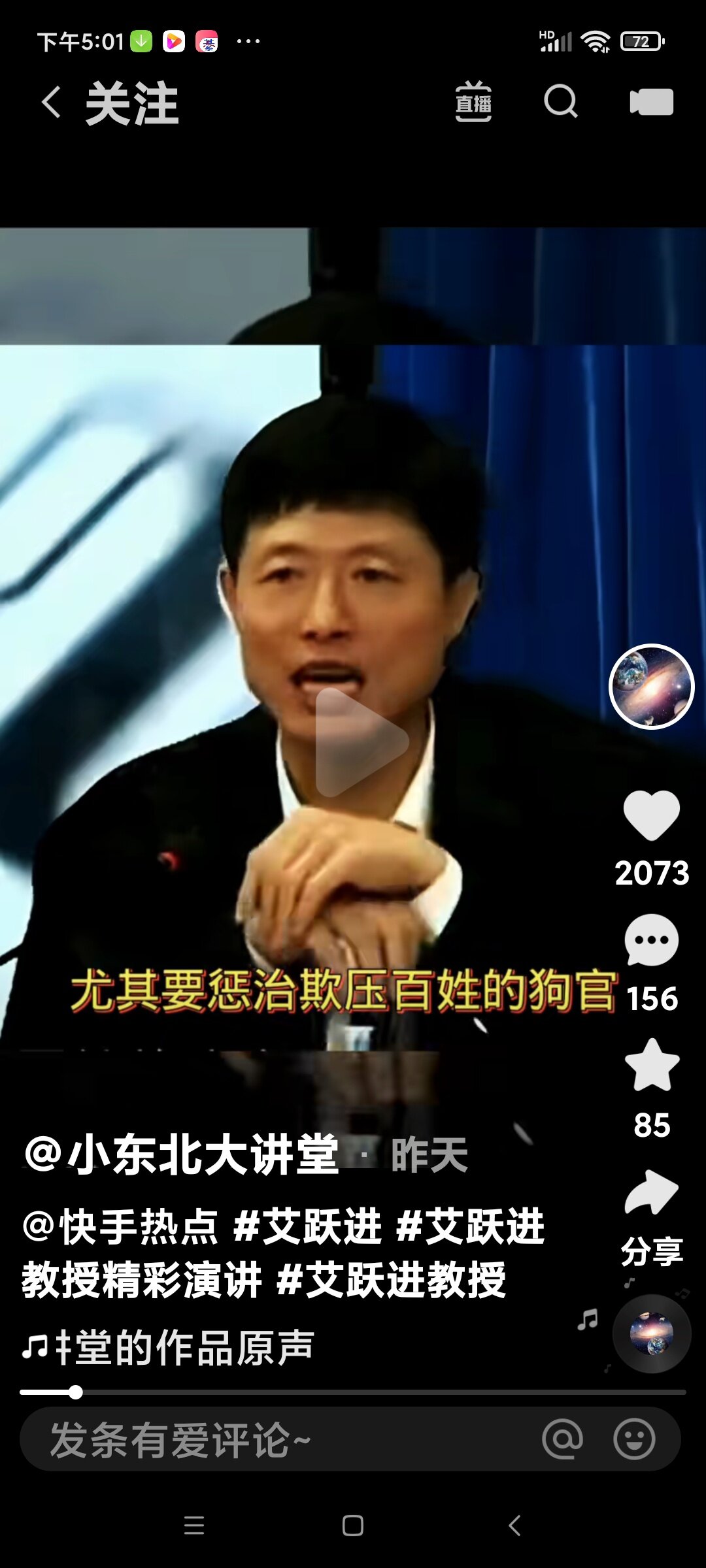Like this video

coord(651,815)
